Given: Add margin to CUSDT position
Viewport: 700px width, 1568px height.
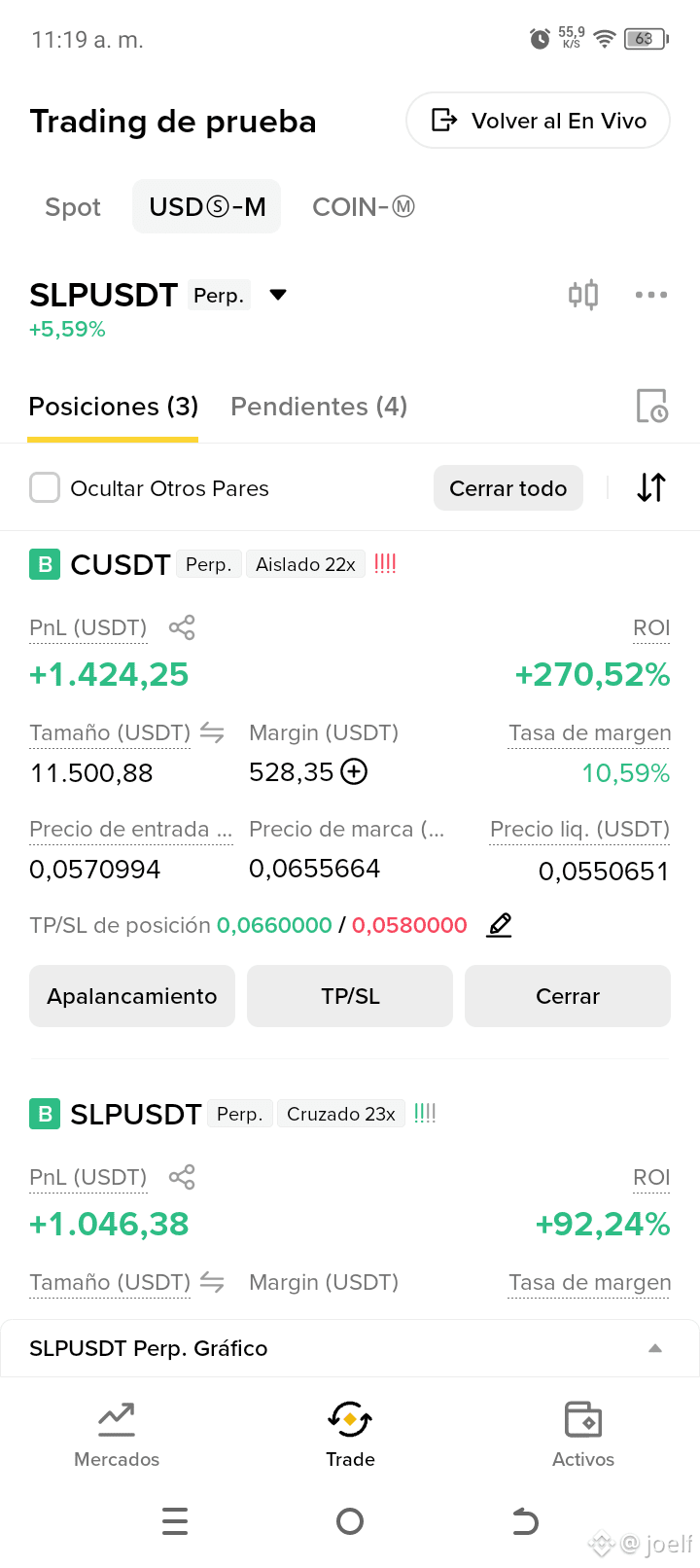Looking at the screenshot, I should click(x=354, y=772).
